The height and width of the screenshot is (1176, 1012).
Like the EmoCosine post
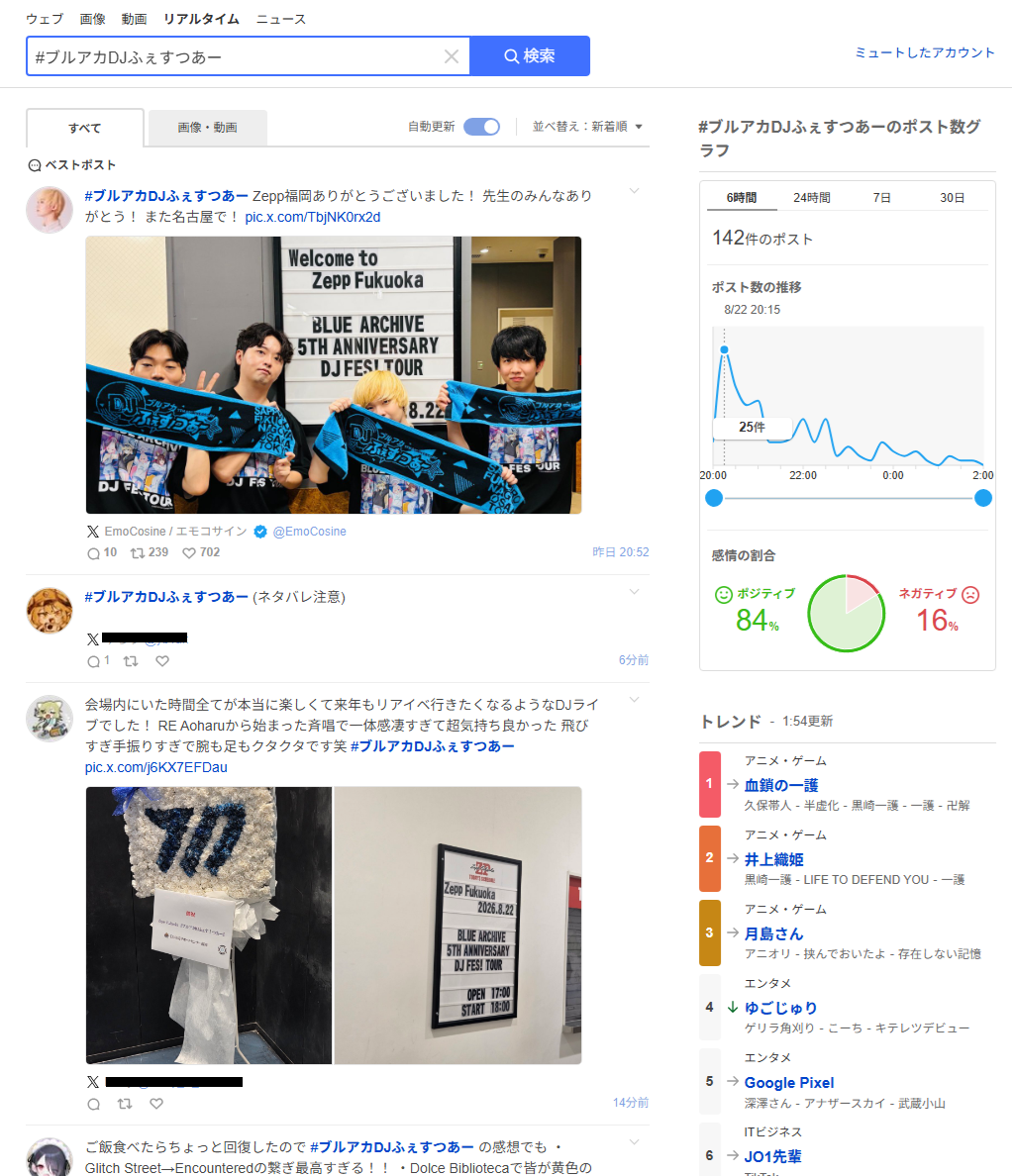[201, 552]
